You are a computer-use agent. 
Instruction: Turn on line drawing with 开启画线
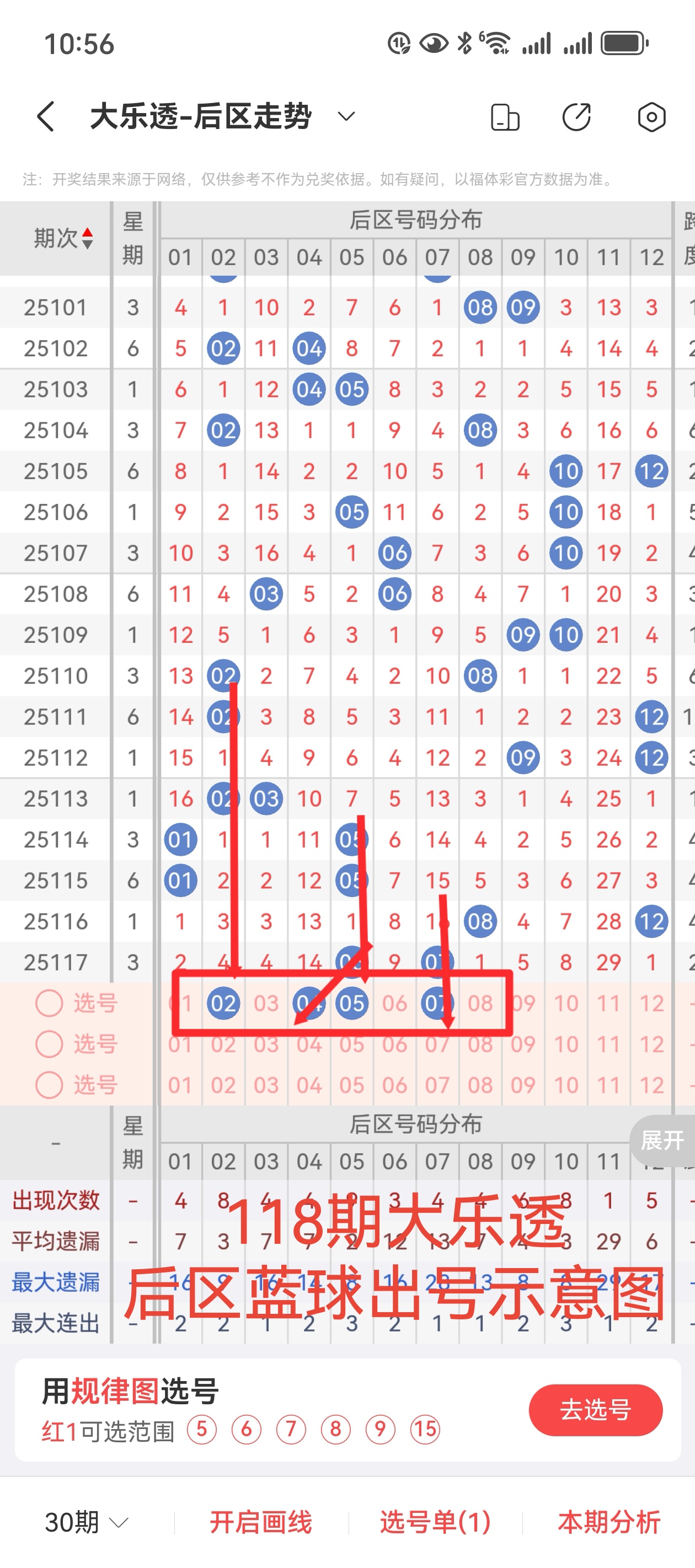[261, 1522]
